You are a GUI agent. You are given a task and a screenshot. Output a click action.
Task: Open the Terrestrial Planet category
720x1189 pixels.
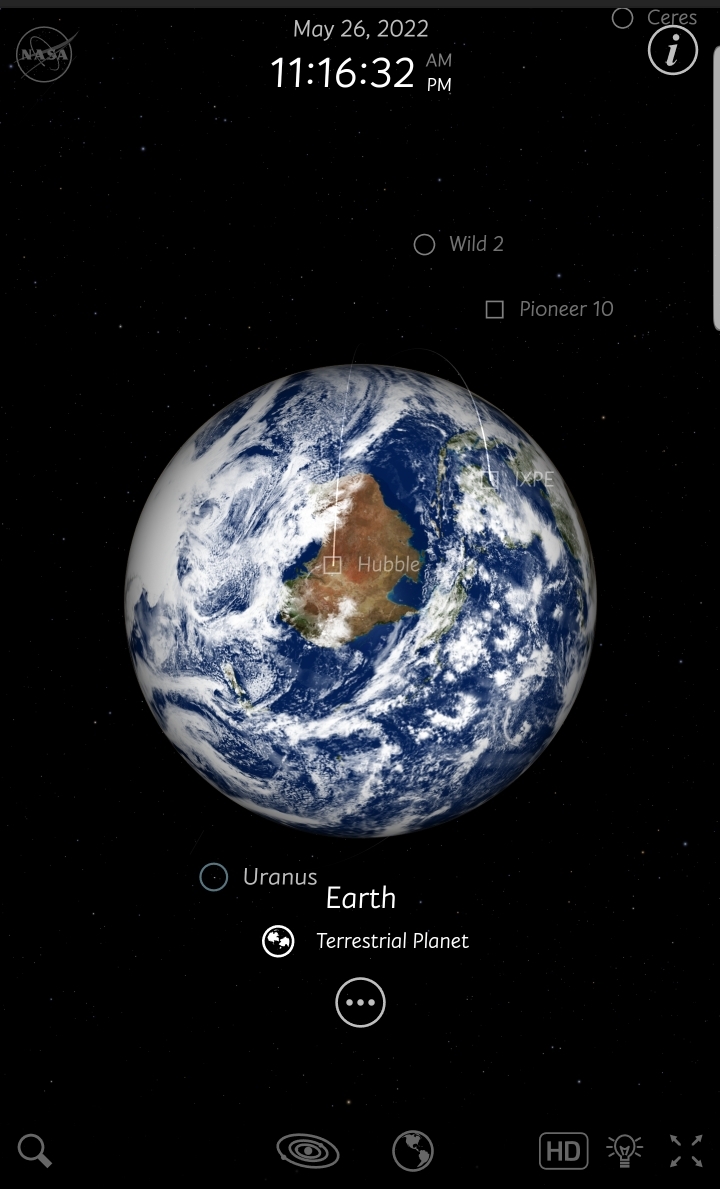tap(391, 941)
